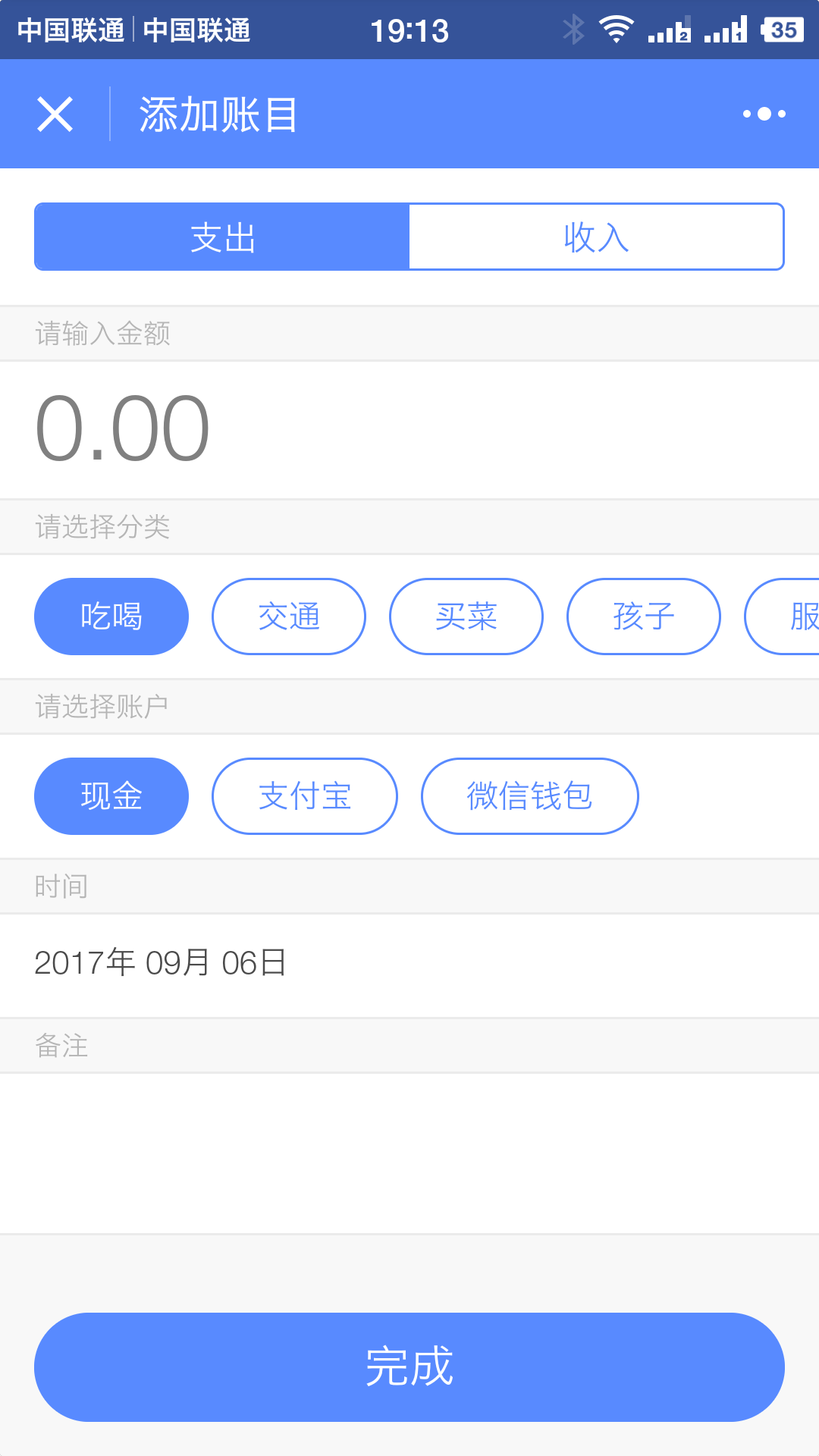Tap the 0.00 amount field
This screenshot has width=819, height=1456.
click(x=409, y=430)
